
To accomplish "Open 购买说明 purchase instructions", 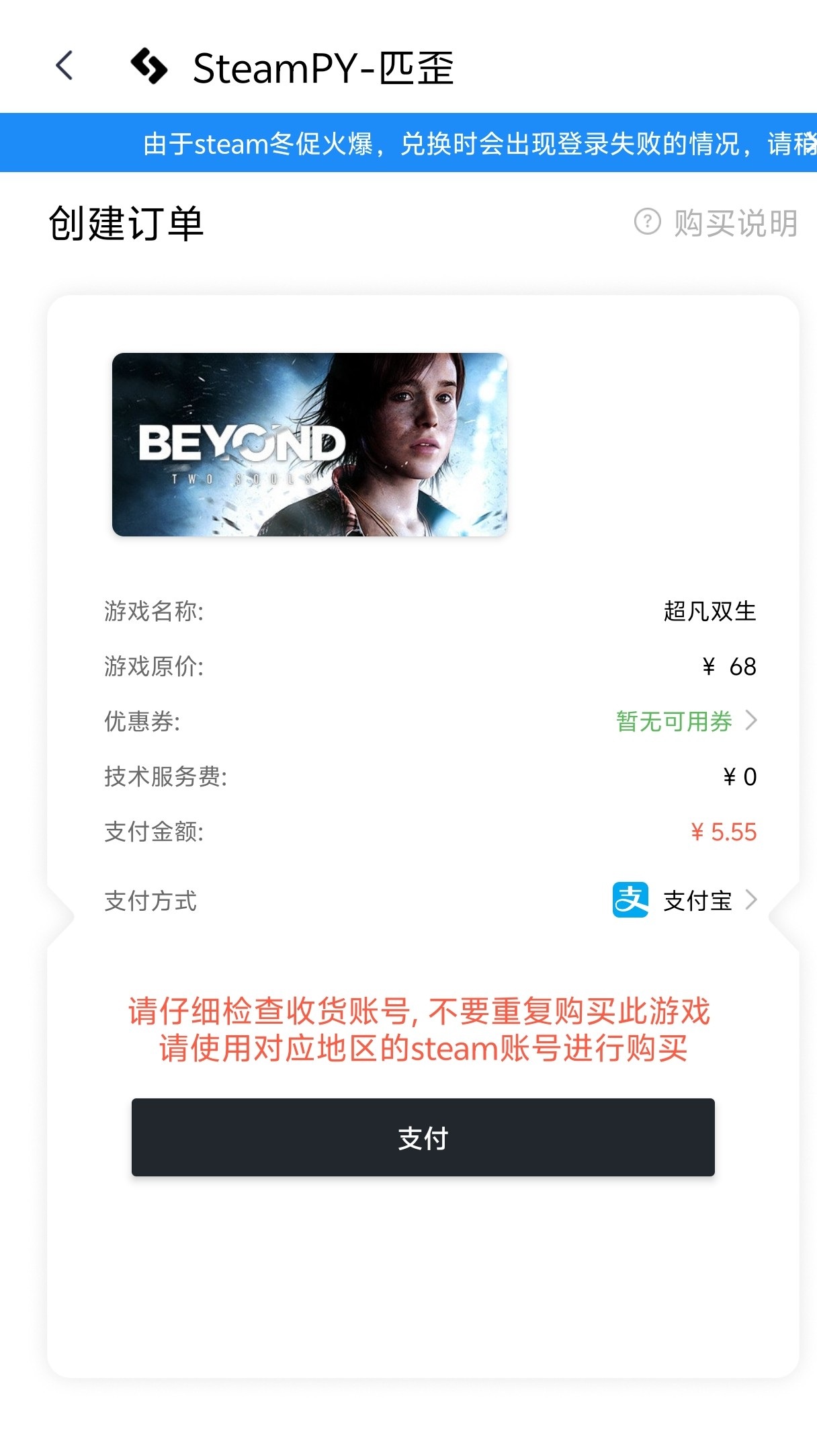I will point(716,223).
